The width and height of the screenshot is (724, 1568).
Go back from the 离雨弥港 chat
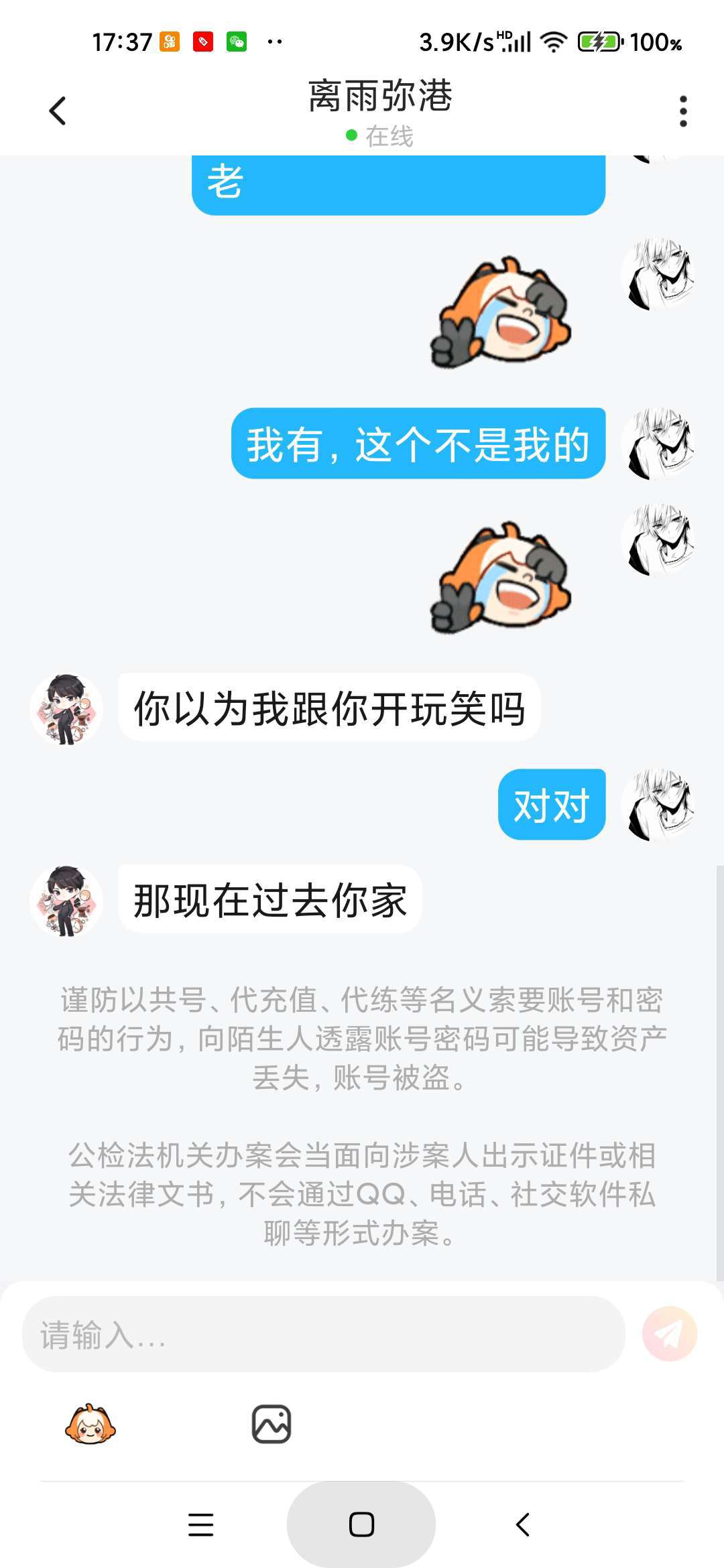(x=58, y=111)
